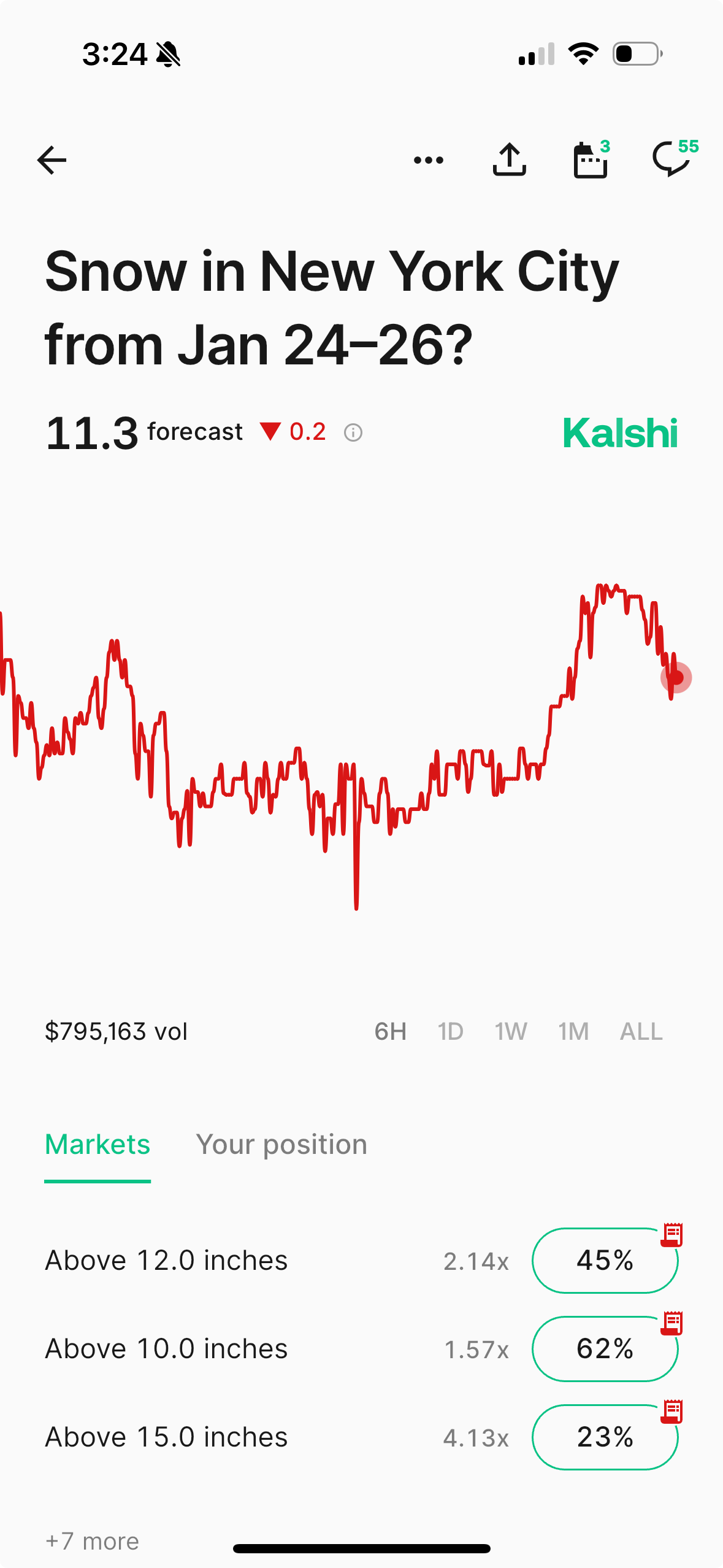Tap 62% for Above 10.0 inches
Viewport: 723px width, 1568px height.
605,1349
